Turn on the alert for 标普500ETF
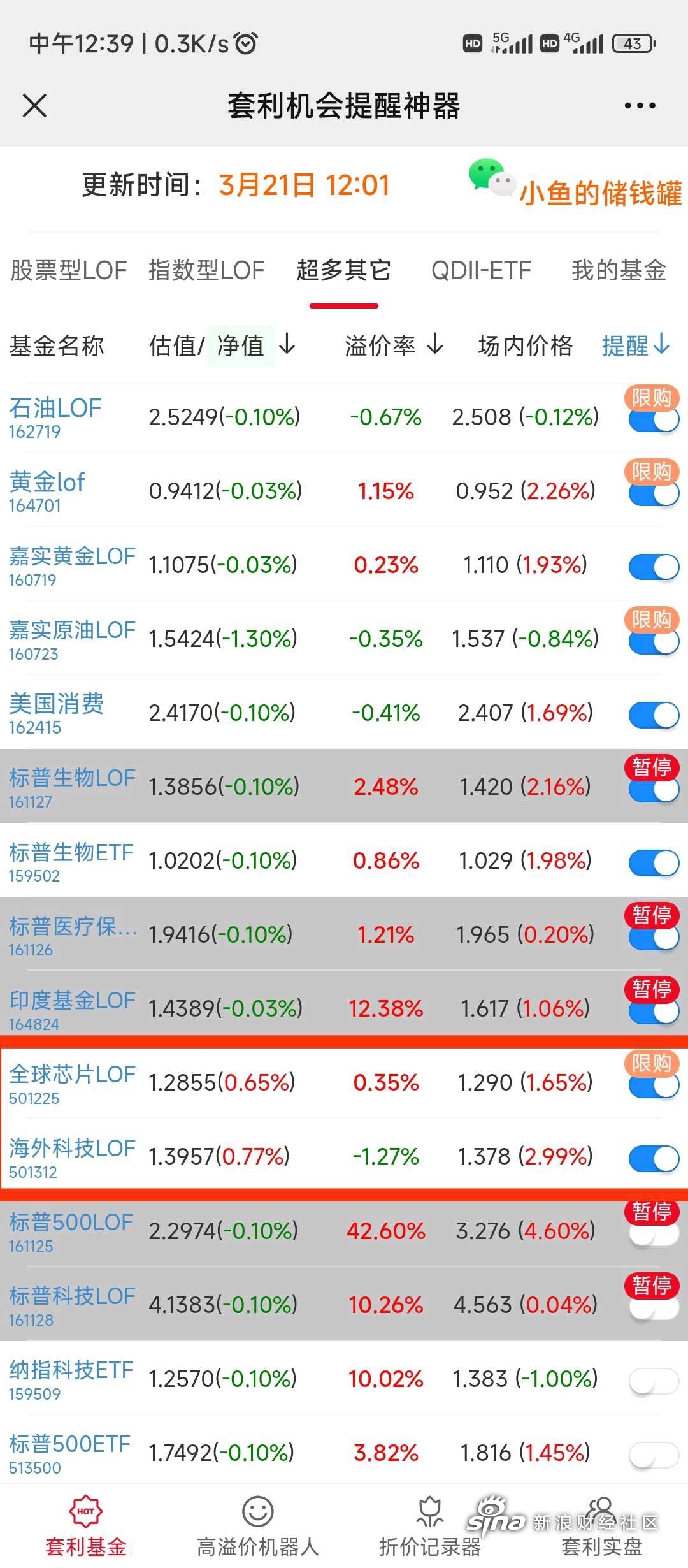688x1568 pixels. [654, 1455]
